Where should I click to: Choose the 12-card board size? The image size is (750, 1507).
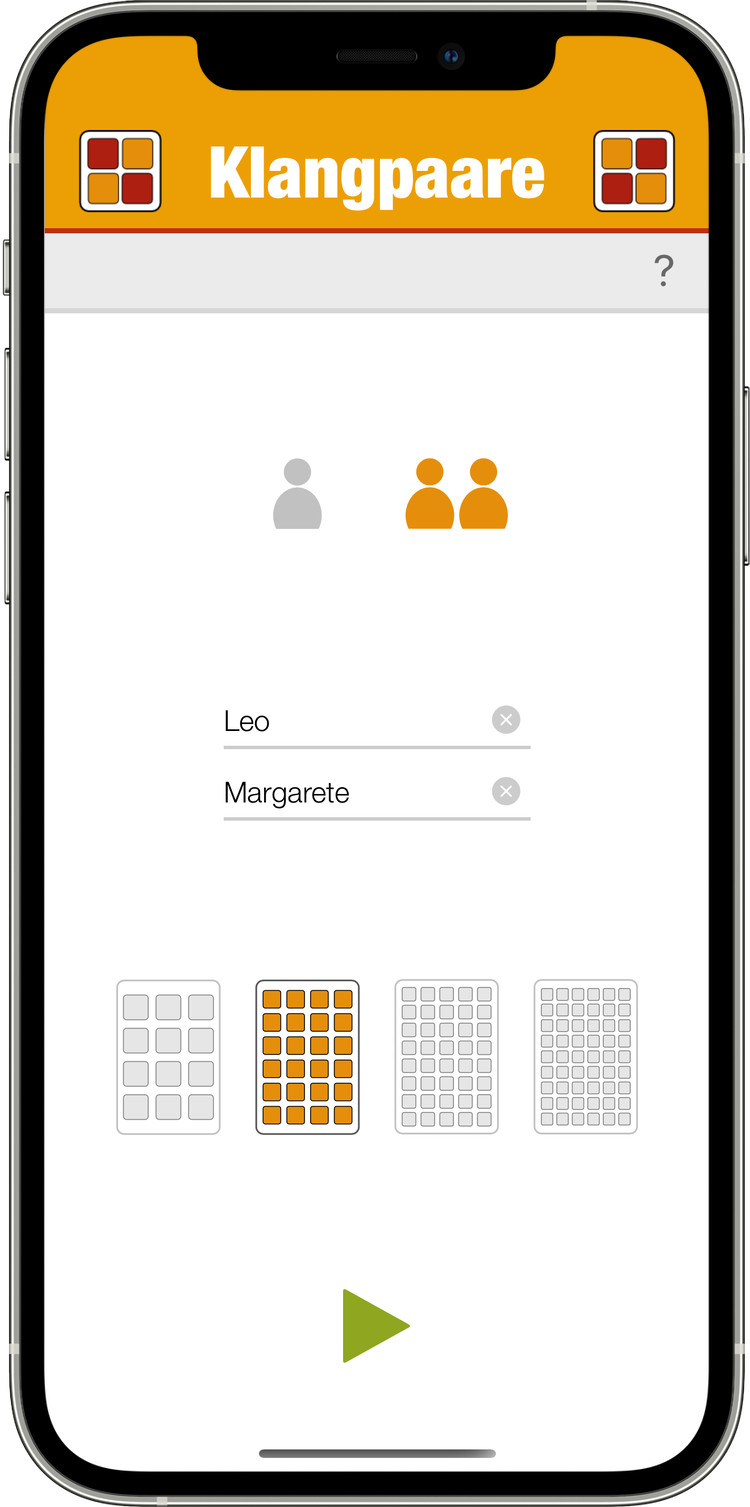(168, 1057)
